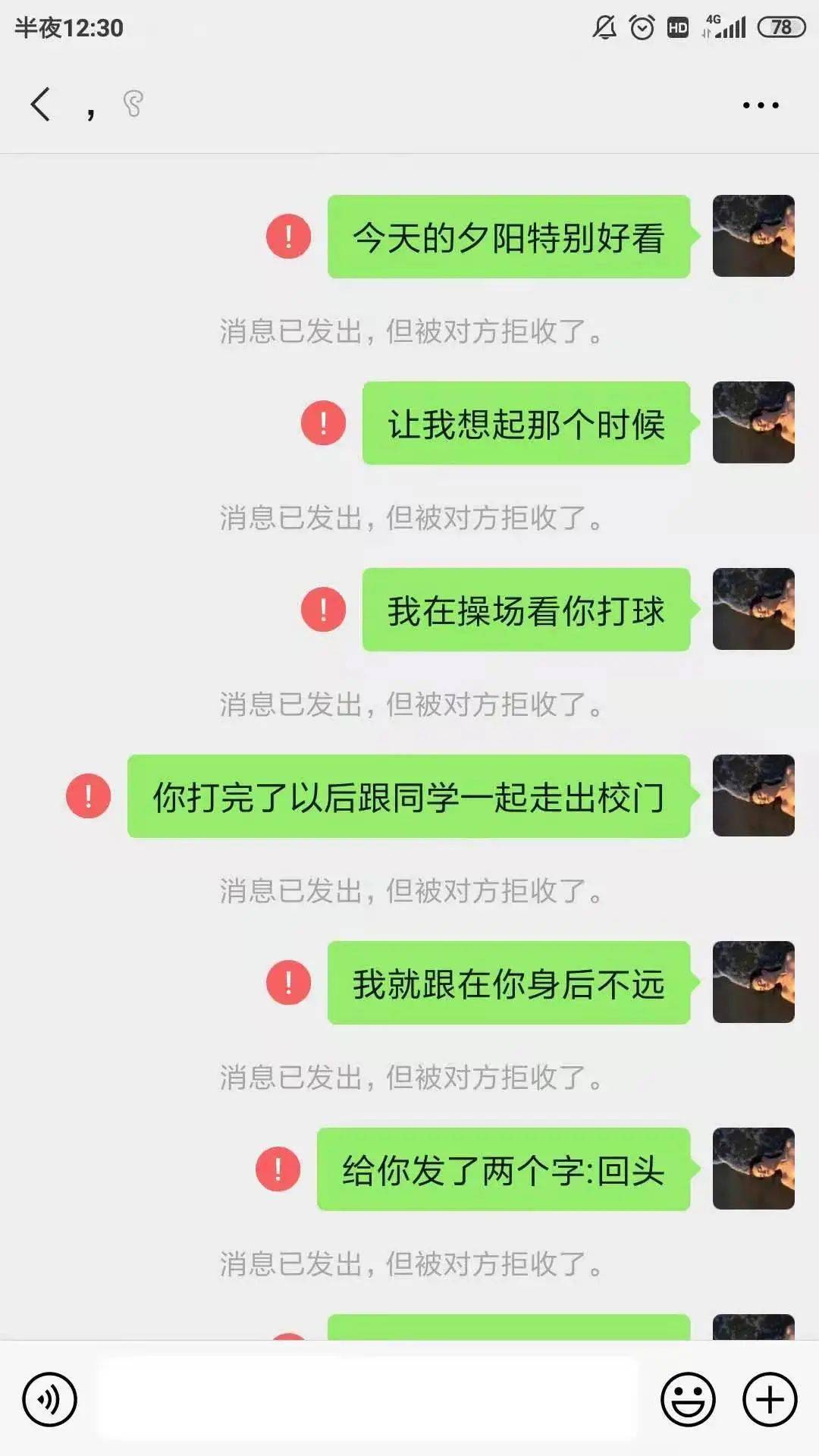The image size is (819, 1456).
Task: Tap the red alert next to 我在操场看你打球
Action: (323, 609)
